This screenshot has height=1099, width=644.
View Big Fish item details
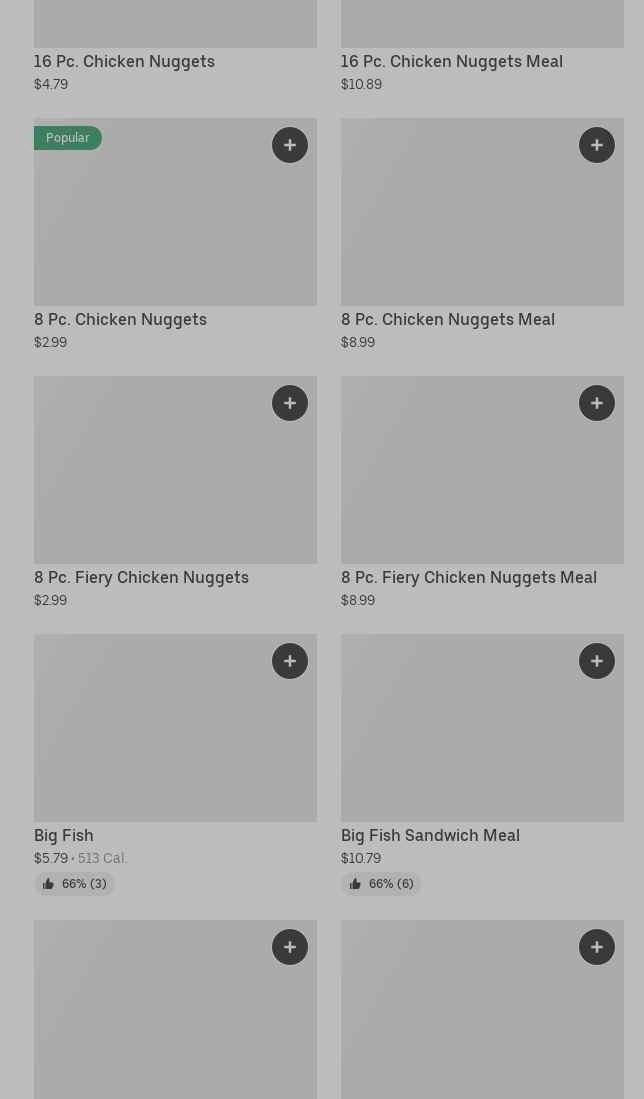[64, 835]
